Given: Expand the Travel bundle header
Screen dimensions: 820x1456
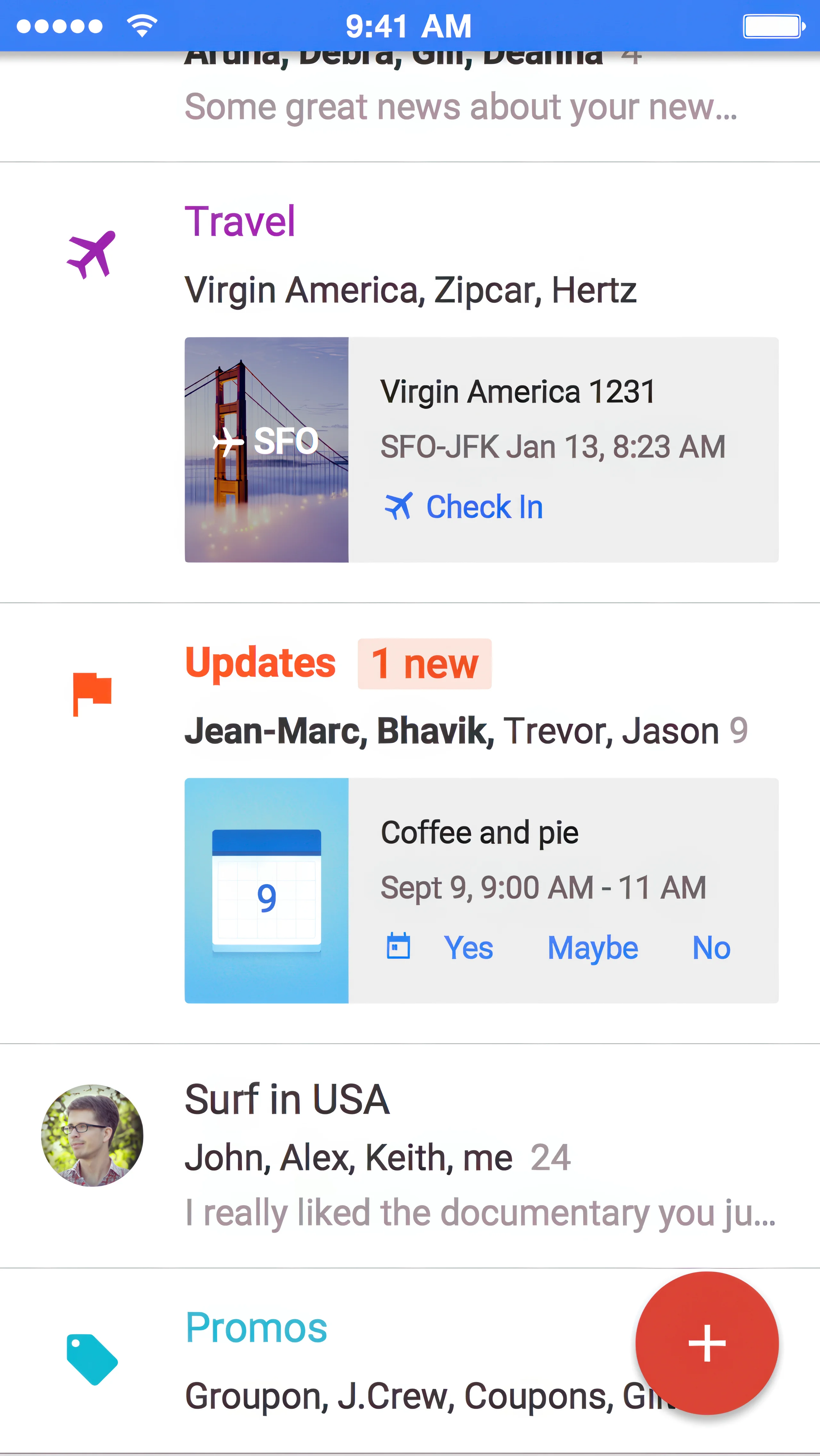Looking at the screenshot, I should point(240,220).
